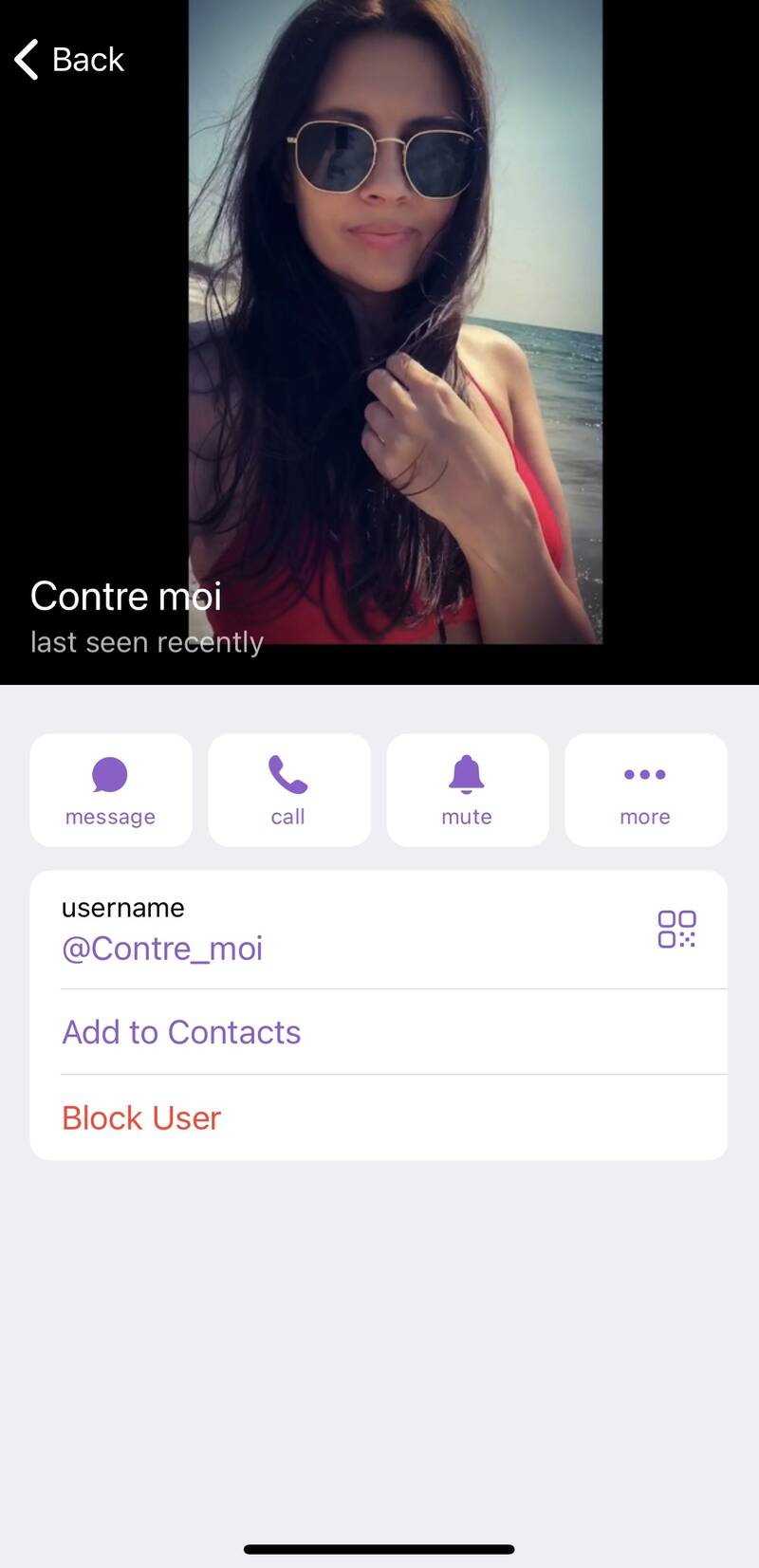The height and width of the screenshot is (1568, 759).
Task: Mute notifications from this user
Action: tap(468, 789)
